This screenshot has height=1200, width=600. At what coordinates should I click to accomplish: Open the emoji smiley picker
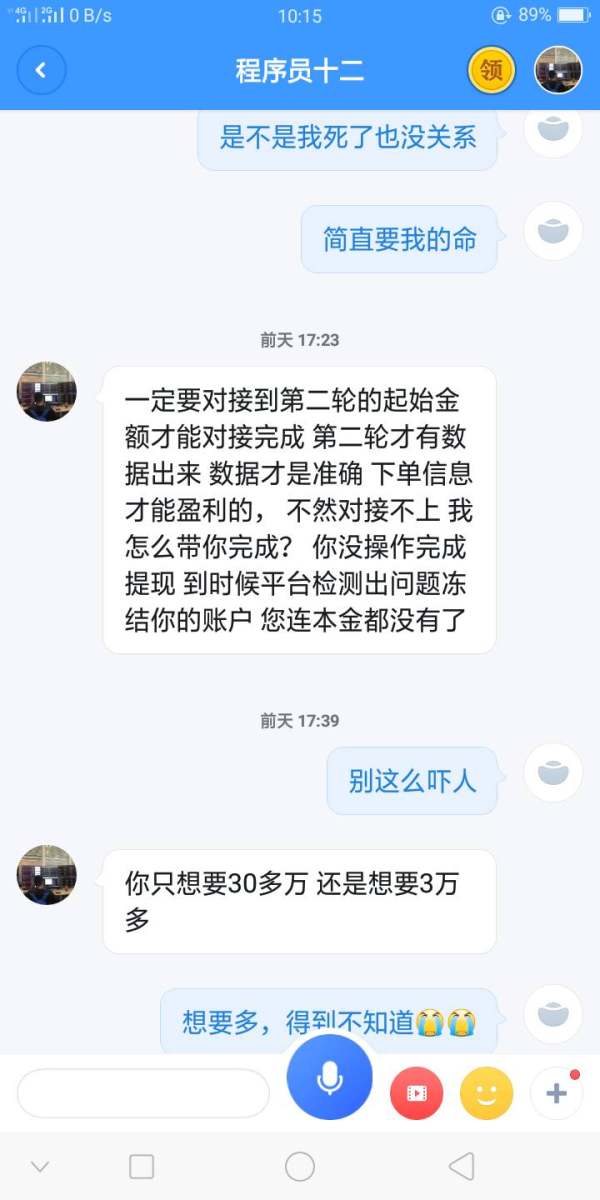487,1093
